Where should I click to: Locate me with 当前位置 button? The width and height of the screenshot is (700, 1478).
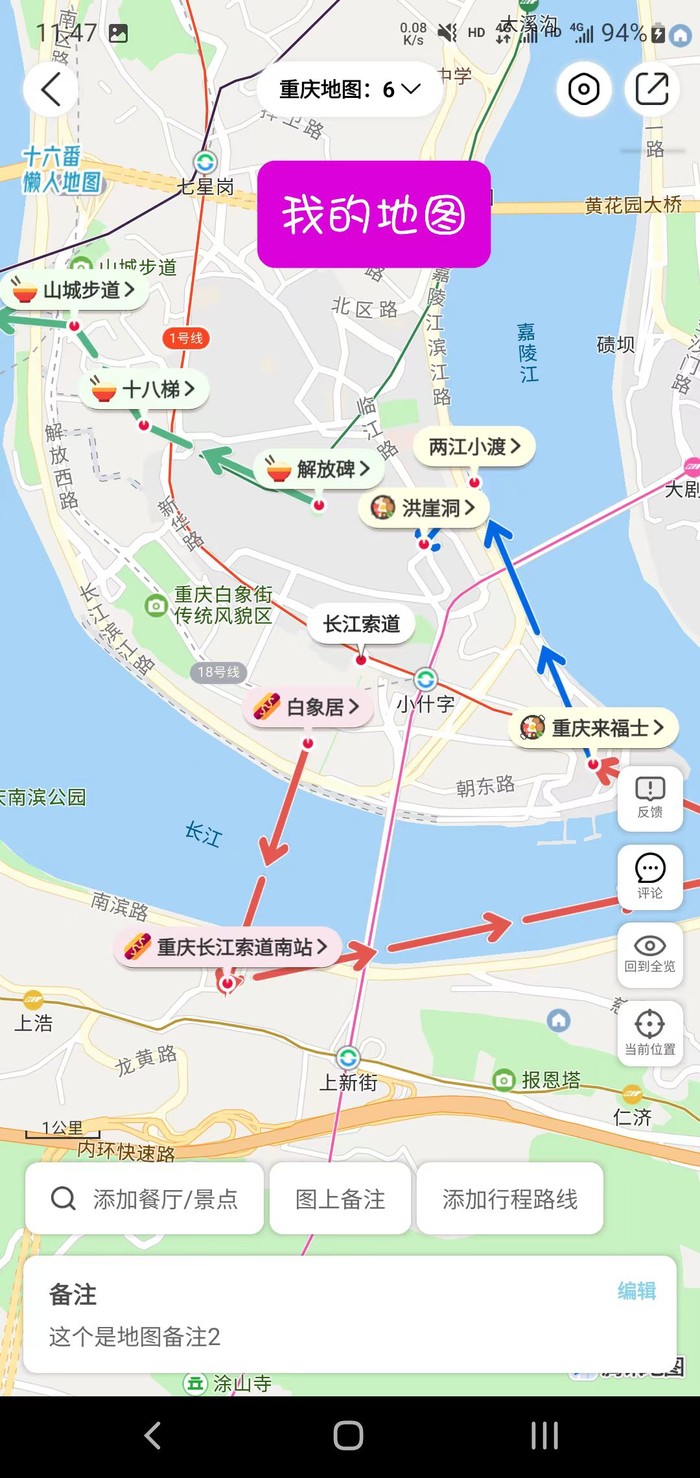650,1033
